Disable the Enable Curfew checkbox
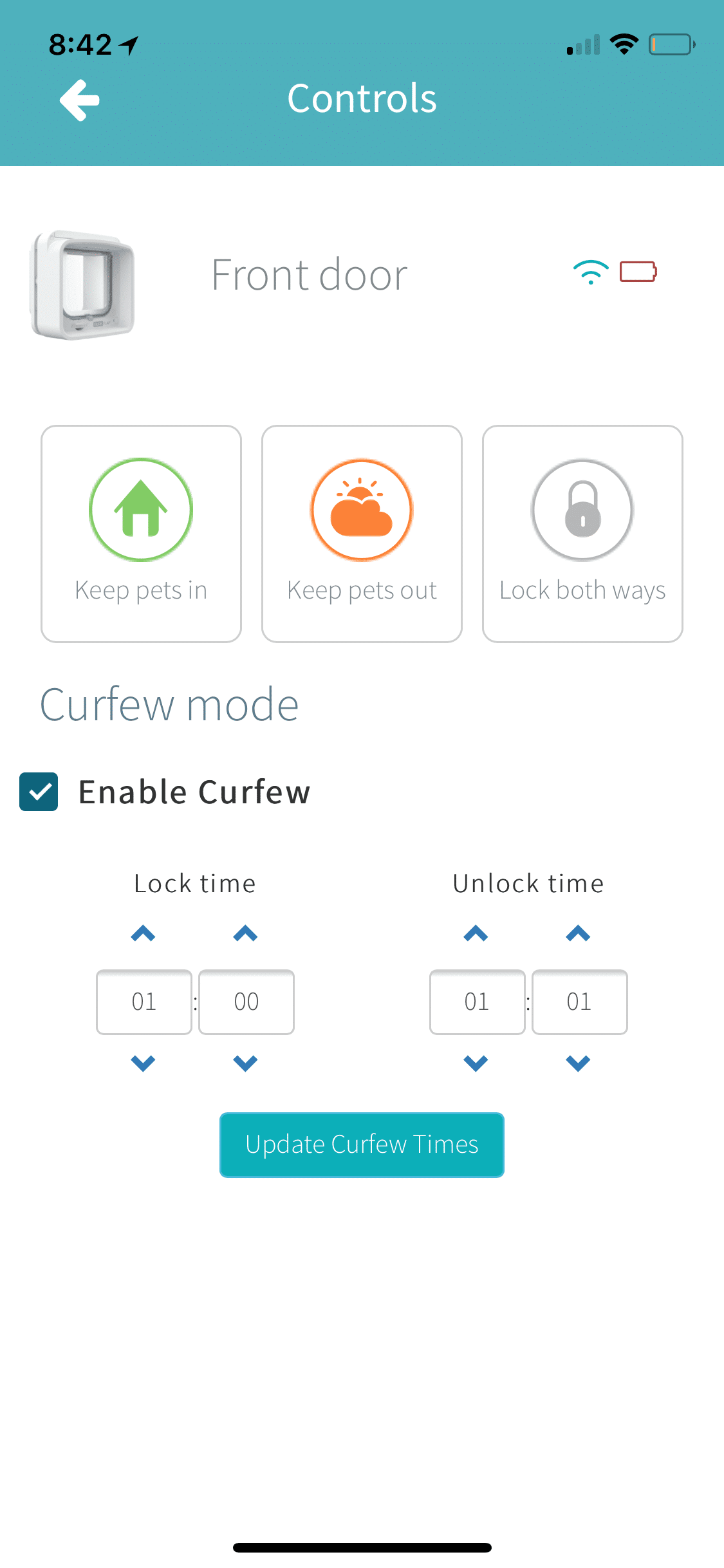Viewport: 724px width, 1568px height. (x=39, y=792)
